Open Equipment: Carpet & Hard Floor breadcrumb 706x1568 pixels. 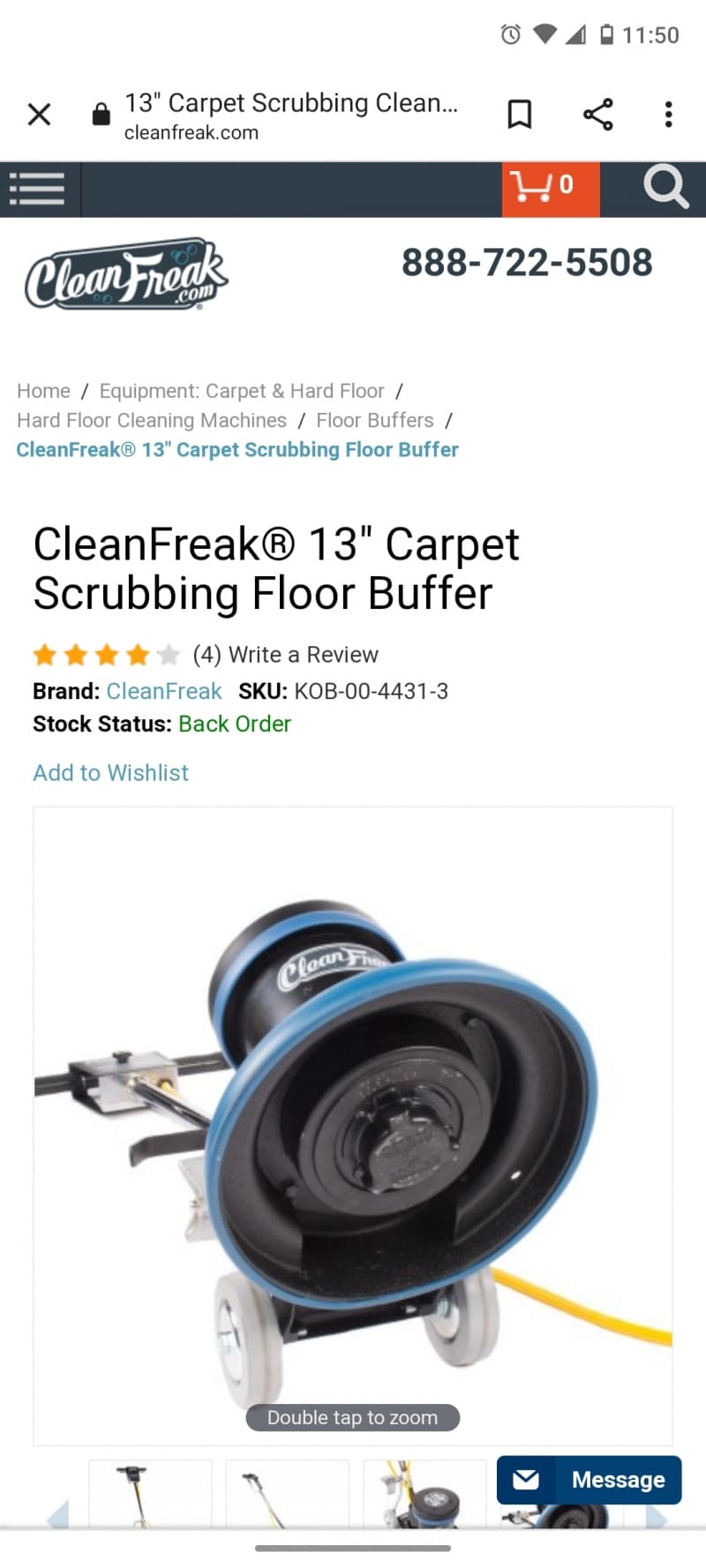point(242,391)
